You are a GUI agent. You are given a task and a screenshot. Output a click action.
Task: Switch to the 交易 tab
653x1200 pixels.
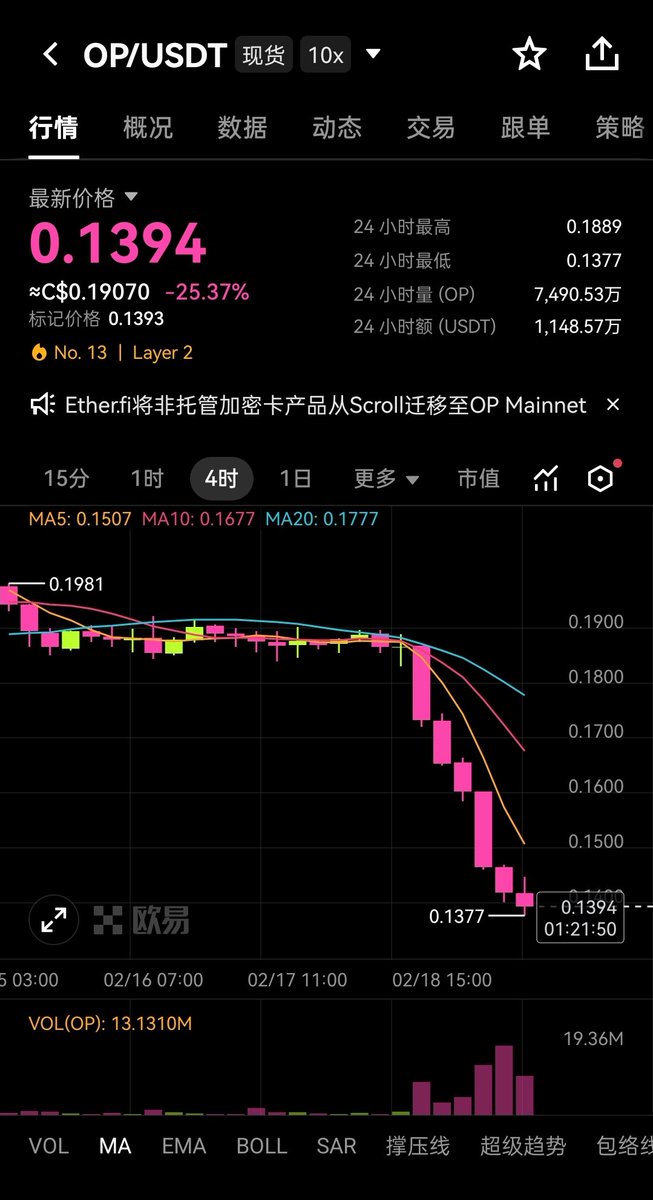click(431, 128)
